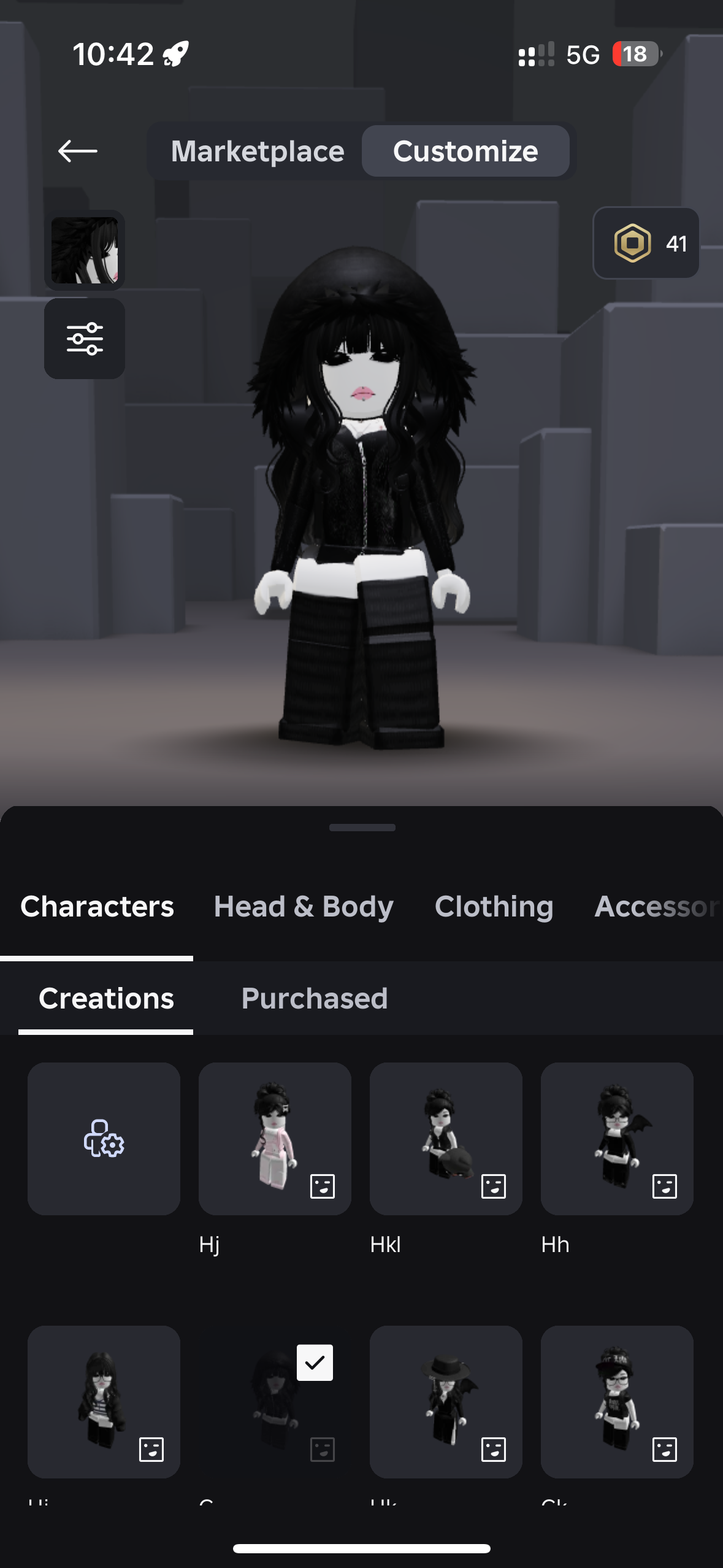Viewport: 723px width, 1568px height.
Task: View the Creations sub-tab
Action: [106, 999]
